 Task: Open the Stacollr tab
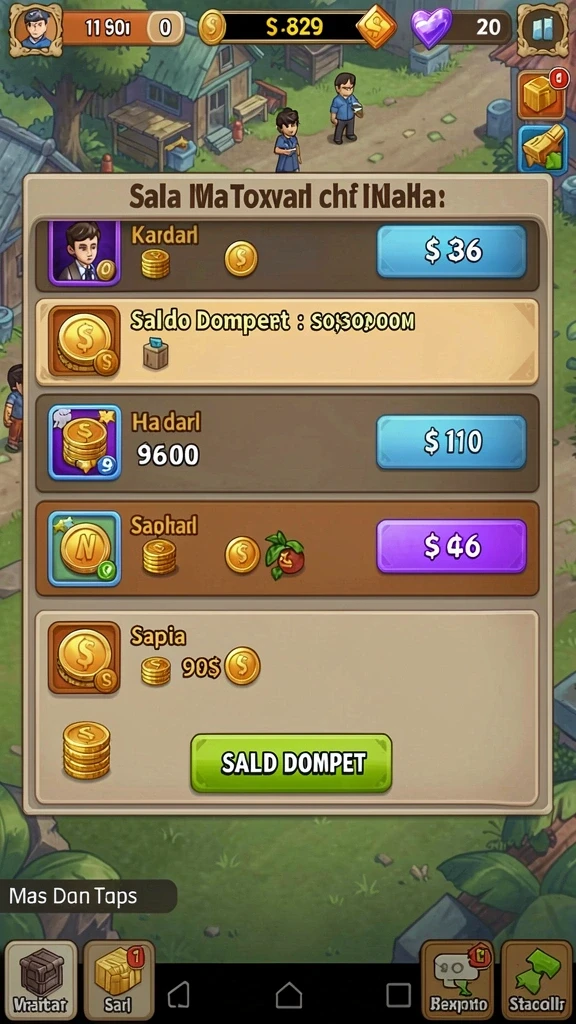point(536,981)
